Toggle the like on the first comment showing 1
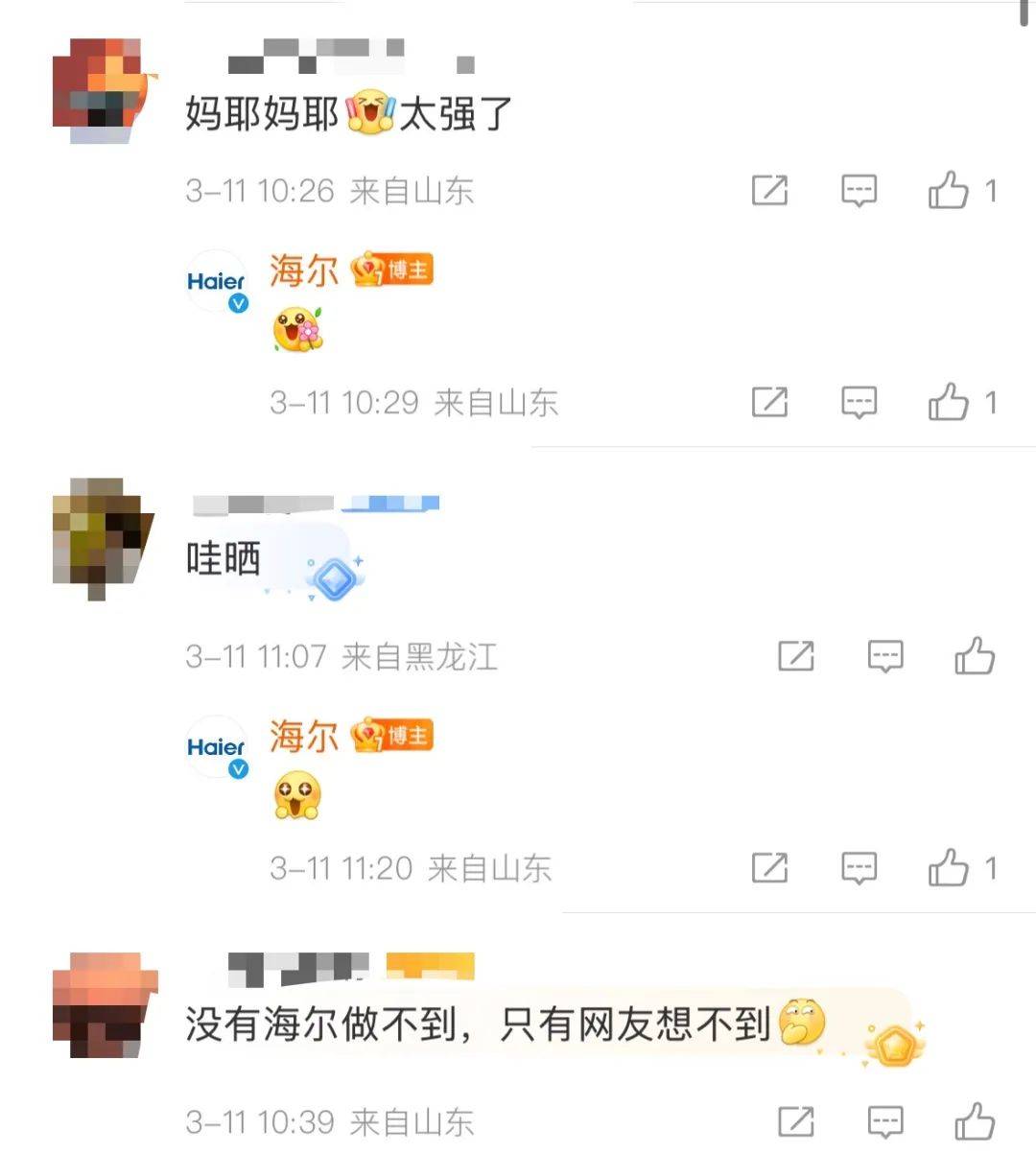The width and height of the screenshot is (1036, 1153). 950,190
